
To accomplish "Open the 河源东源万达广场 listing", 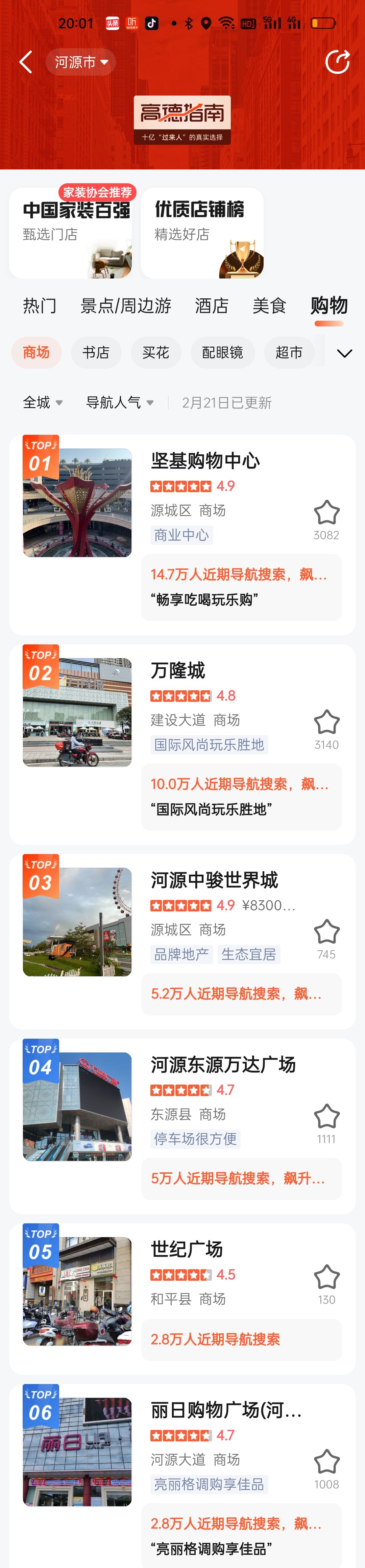I will [223, 1065].
